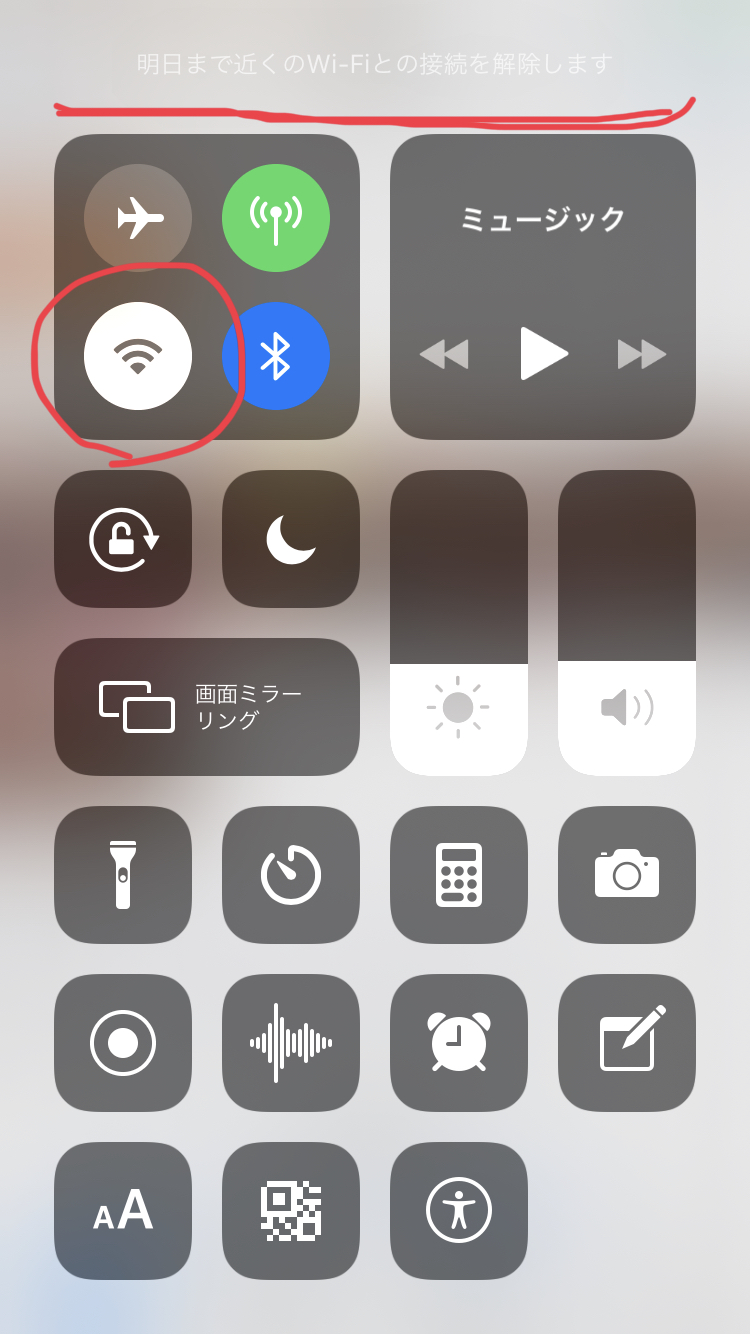The image size is (750, 1334).
Task: Toggle Airplane Mode
Action: 138,218
